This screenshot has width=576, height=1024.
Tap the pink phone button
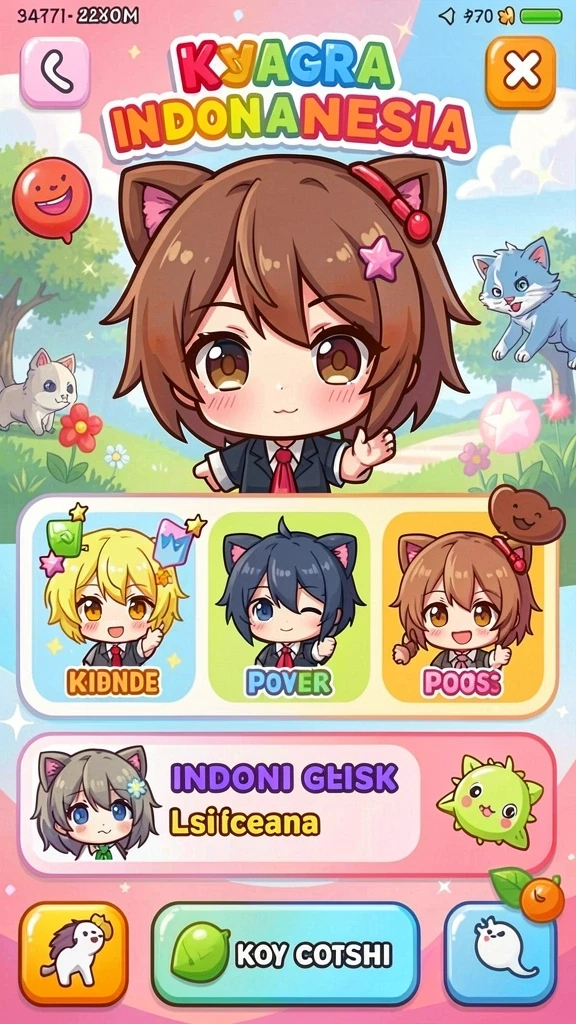click(56, 72)
